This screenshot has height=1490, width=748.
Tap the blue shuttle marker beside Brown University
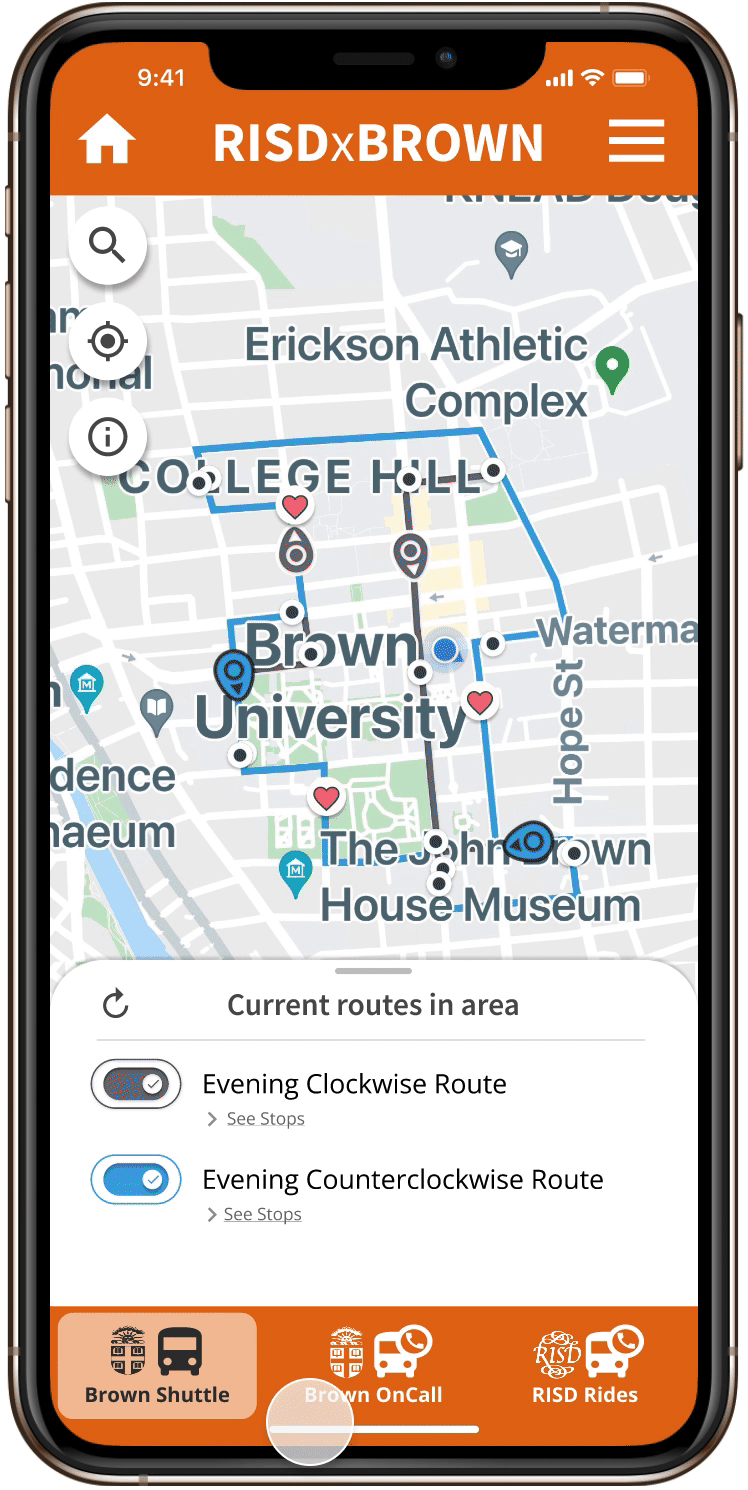[x=235, y=675]
